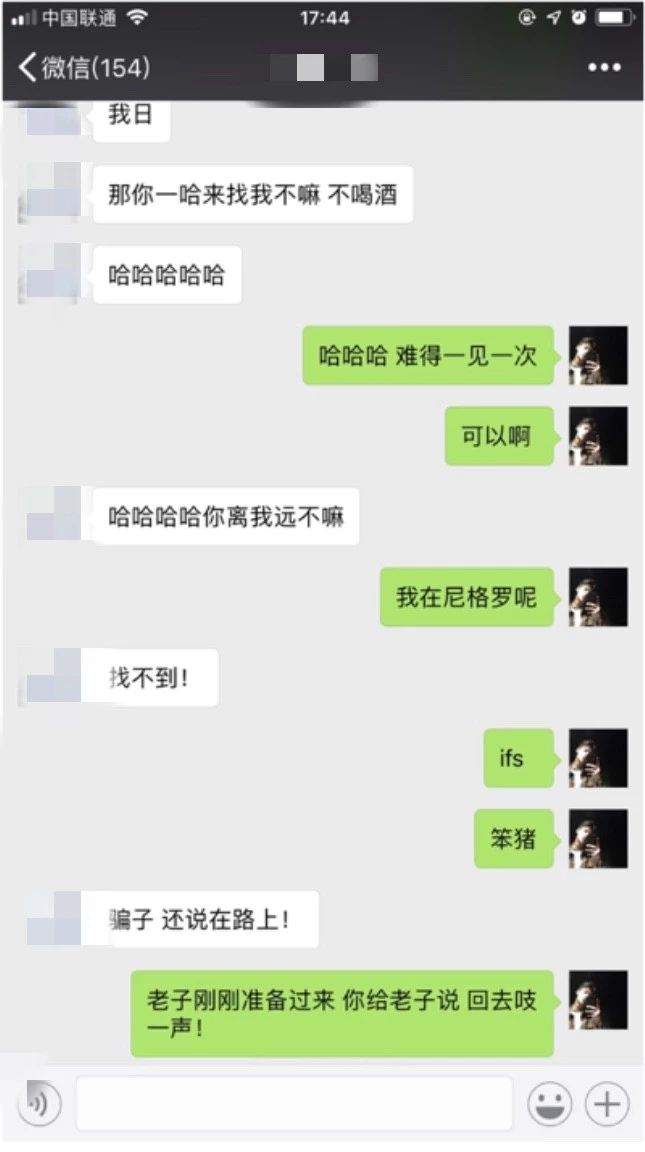The width and height of the screenshot is (645, 1152).
Task: Open the plus attachment menu
Action: (607, 1104)
